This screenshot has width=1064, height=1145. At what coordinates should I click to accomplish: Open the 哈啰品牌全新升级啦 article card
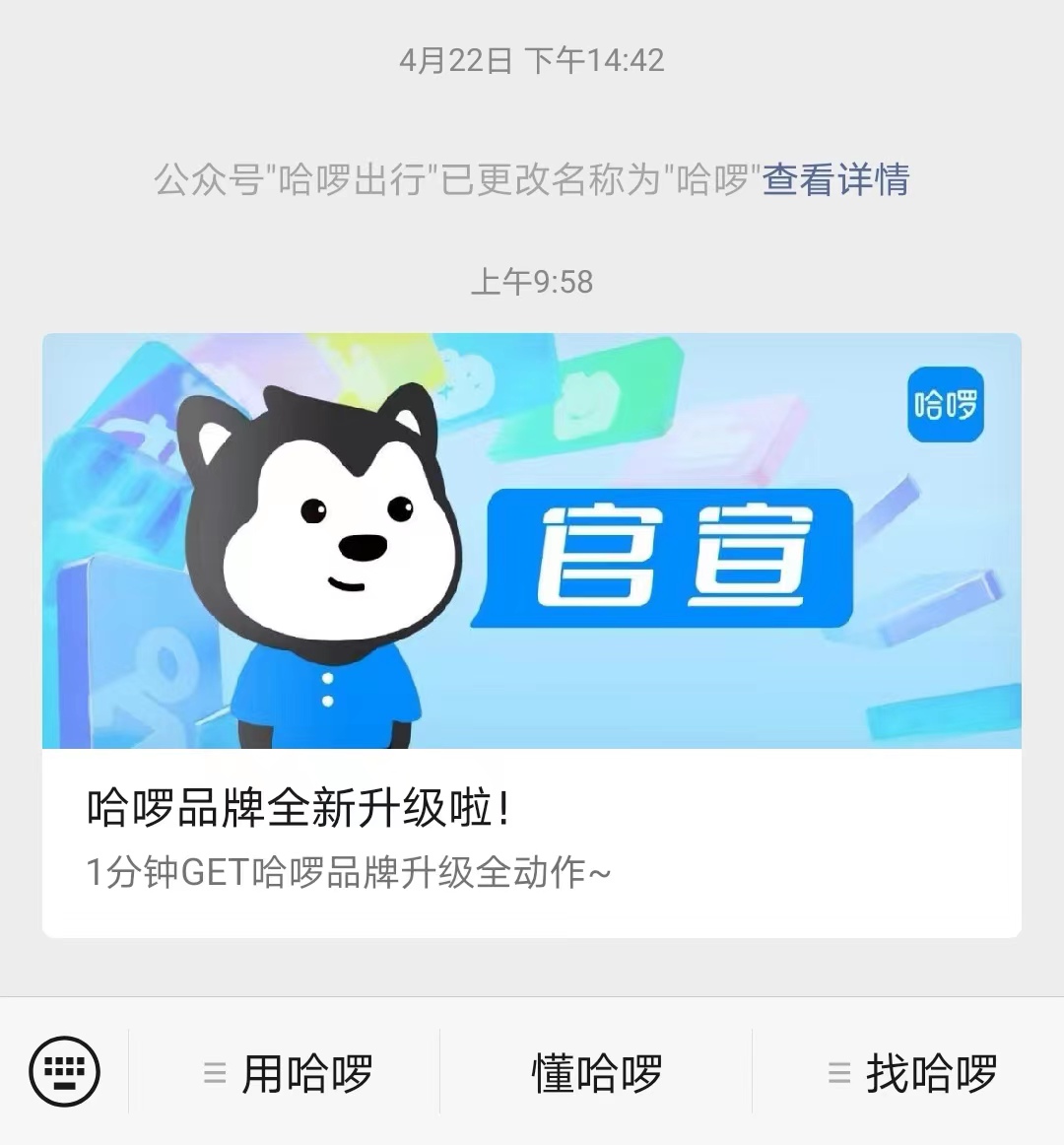coord(532,636)
